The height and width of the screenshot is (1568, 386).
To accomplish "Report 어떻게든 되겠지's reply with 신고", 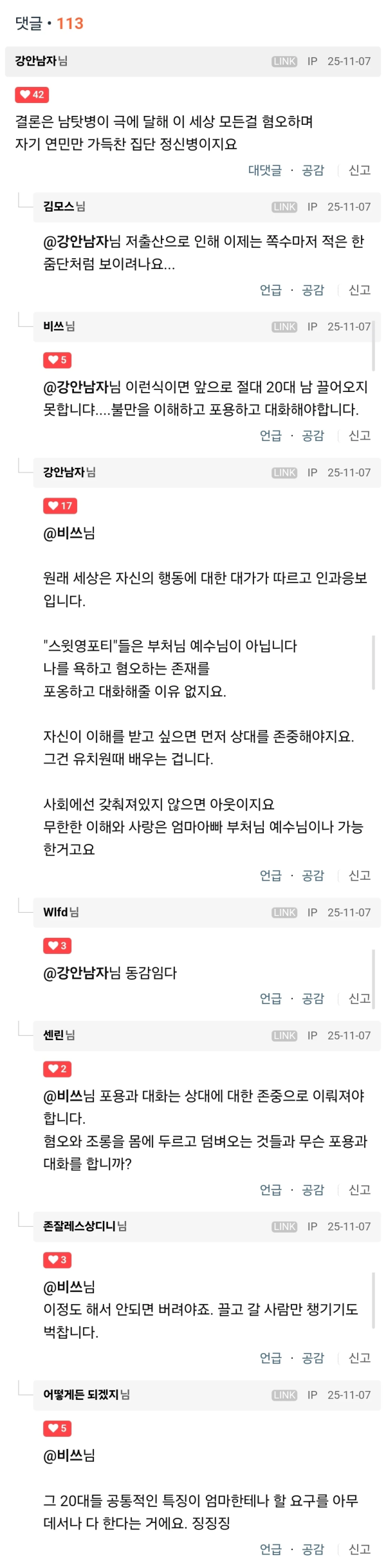I will [359, 1548].
